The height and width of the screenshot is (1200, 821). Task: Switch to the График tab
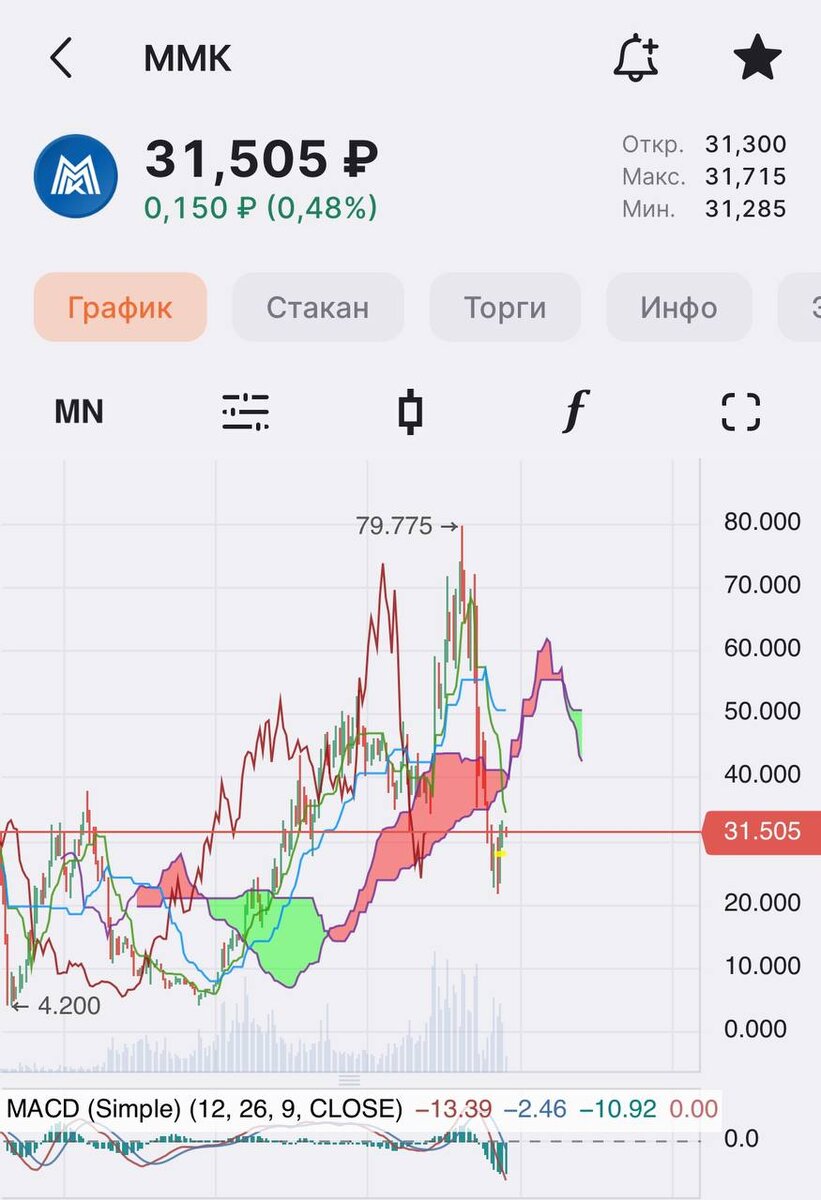120,307
